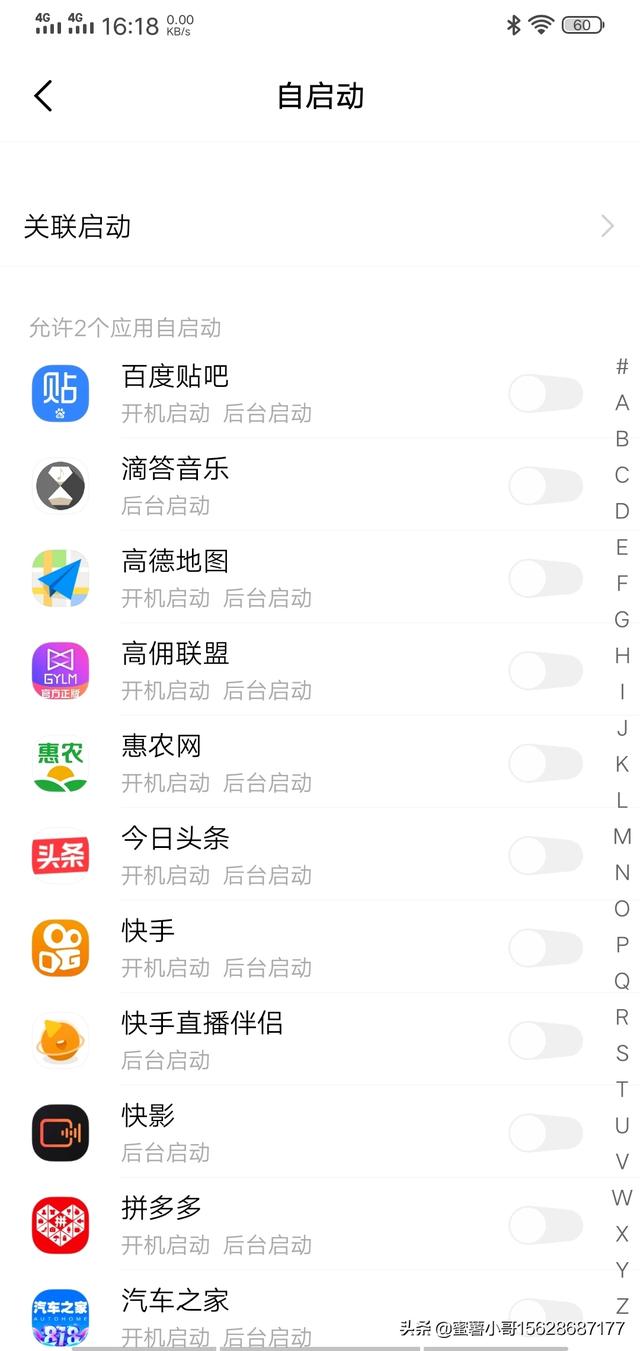The width and height of the screenshot is (640, 1351).
Task: Jump to letter K in index
Action: pyautogui.click(x=622, y=764)
